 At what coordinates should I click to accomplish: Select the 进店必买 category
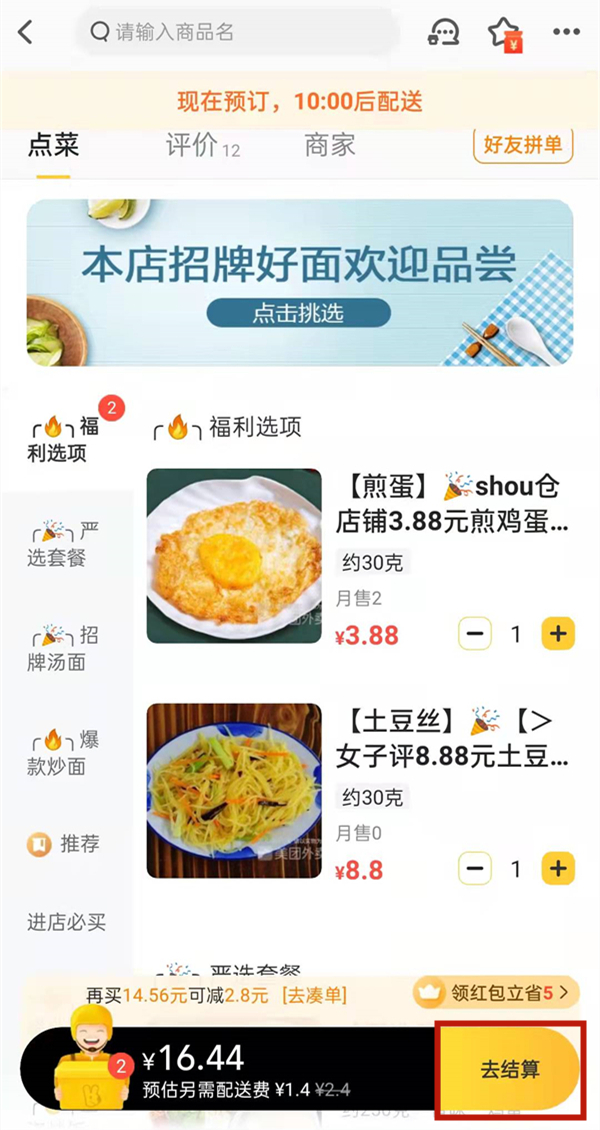click(66, 922)
